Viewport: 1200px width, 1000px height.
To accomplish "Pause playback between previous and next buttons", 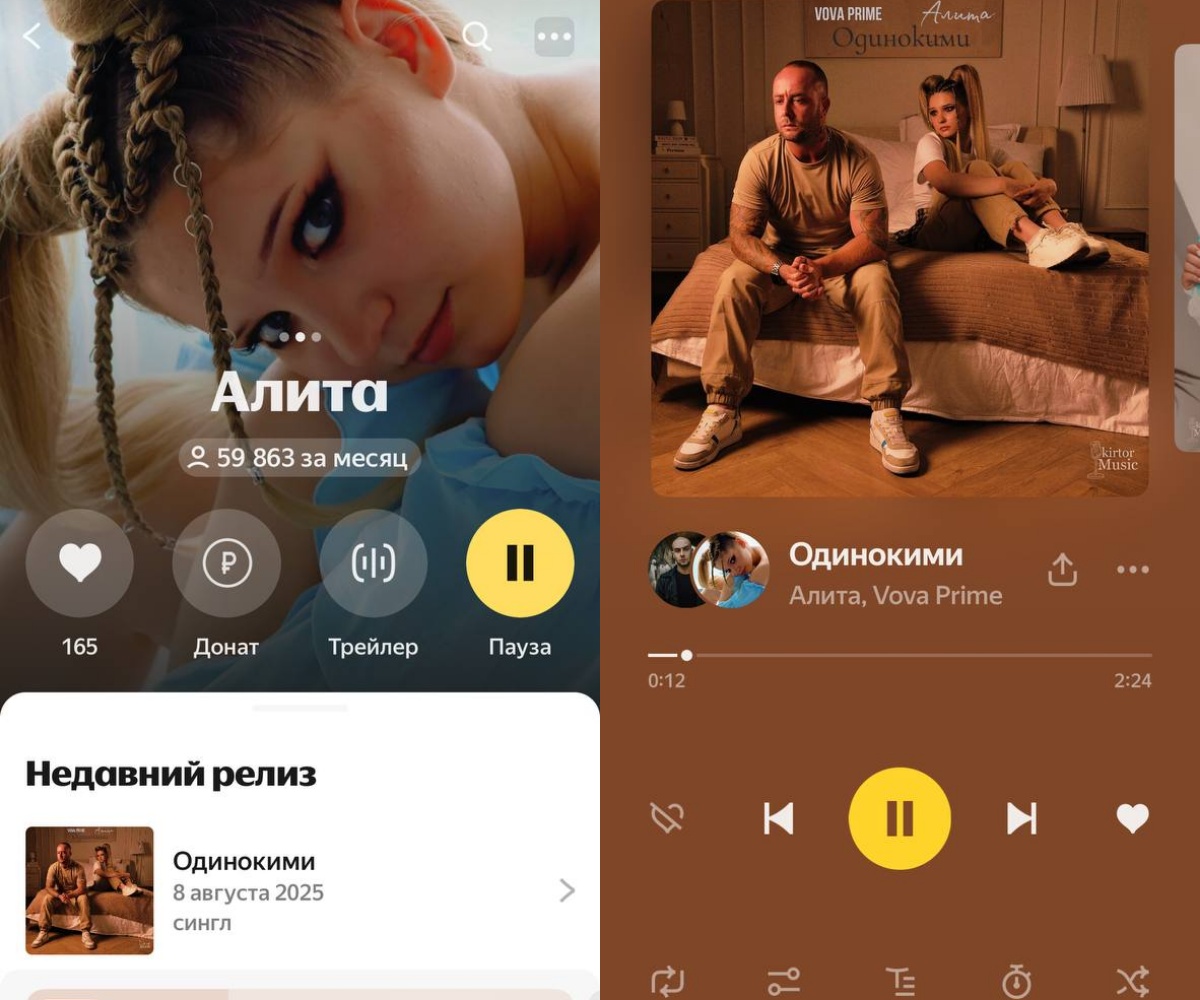I will (x=900, y=819).
